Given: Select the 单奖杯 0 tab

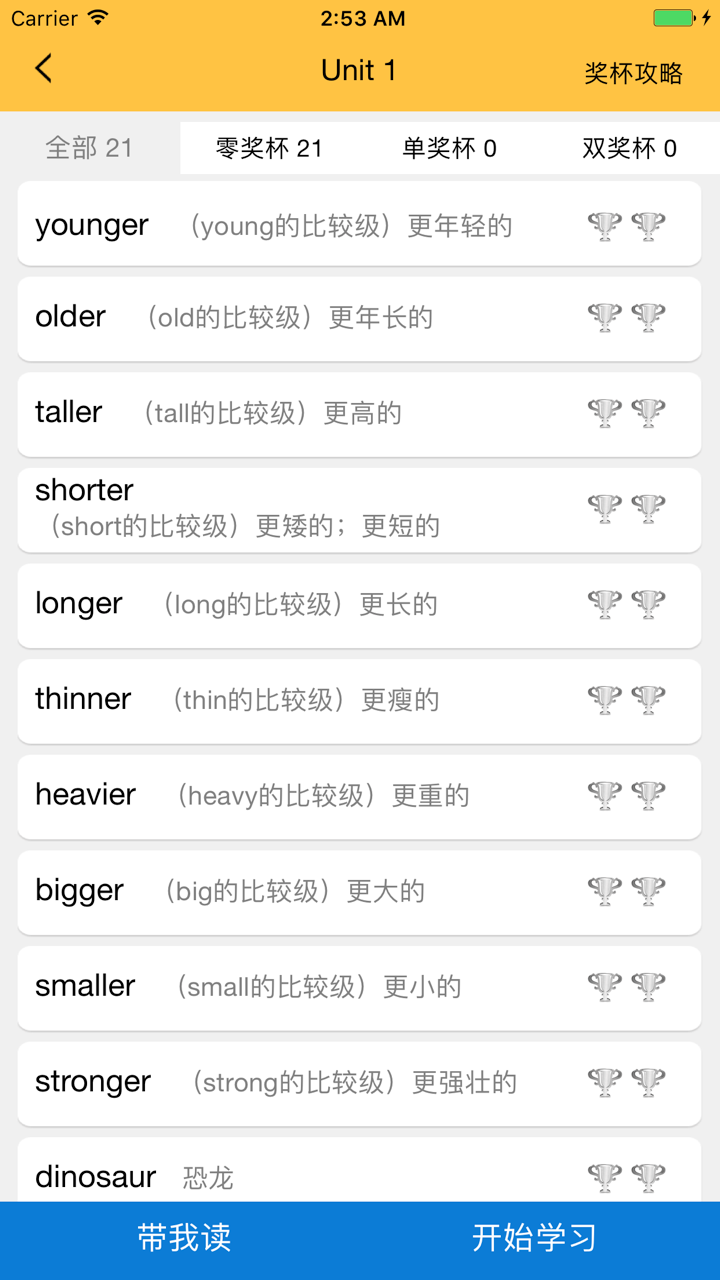Looking at the screenshot, I should click(x=449, y=147).
